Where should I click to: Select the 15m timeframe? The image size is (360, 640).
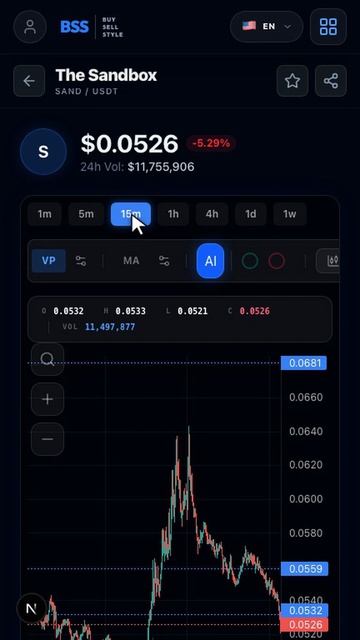[131, 214]
